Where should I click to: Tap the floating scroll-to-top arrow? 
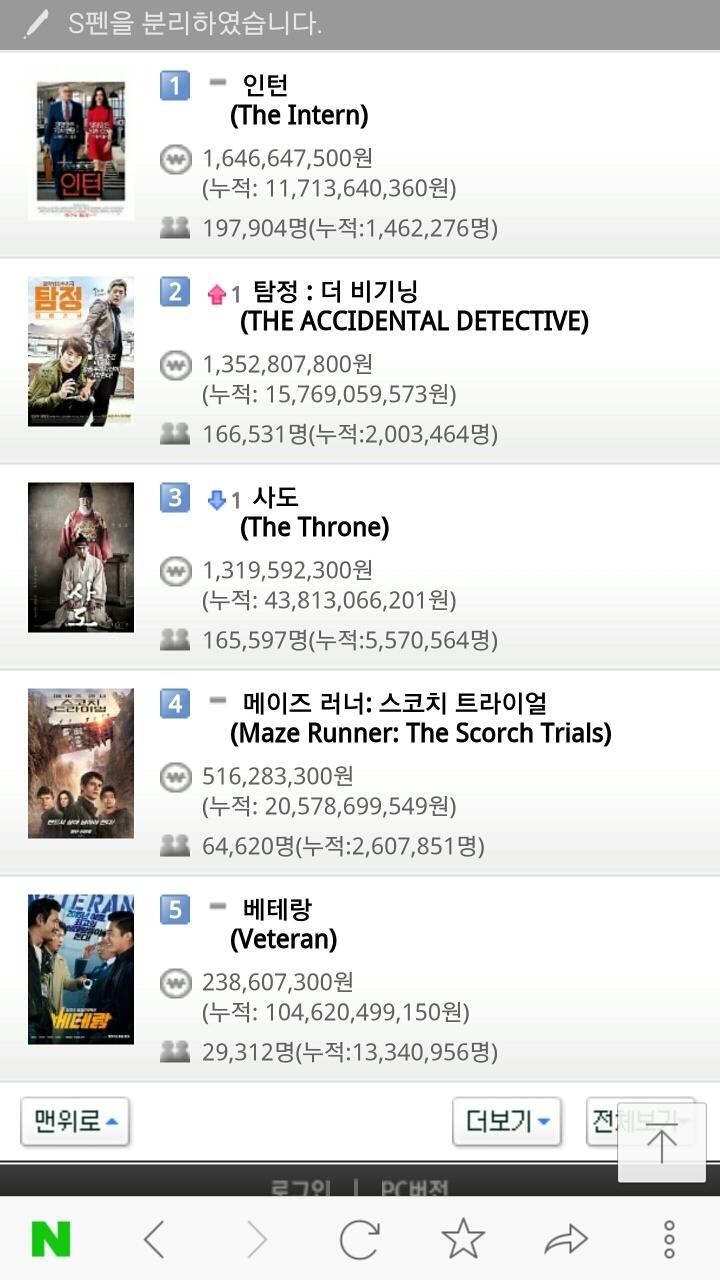(661, 1142)
